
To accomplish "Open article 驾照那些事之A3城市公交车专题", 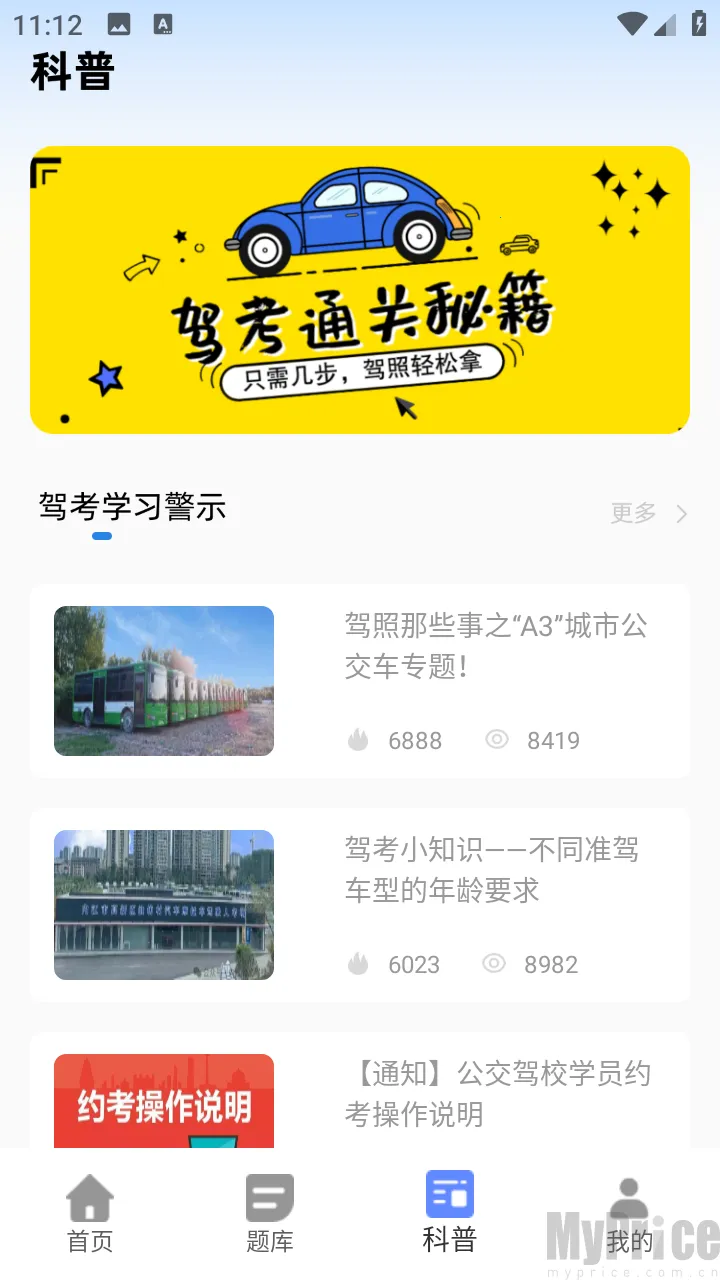I will pos(493,645).
